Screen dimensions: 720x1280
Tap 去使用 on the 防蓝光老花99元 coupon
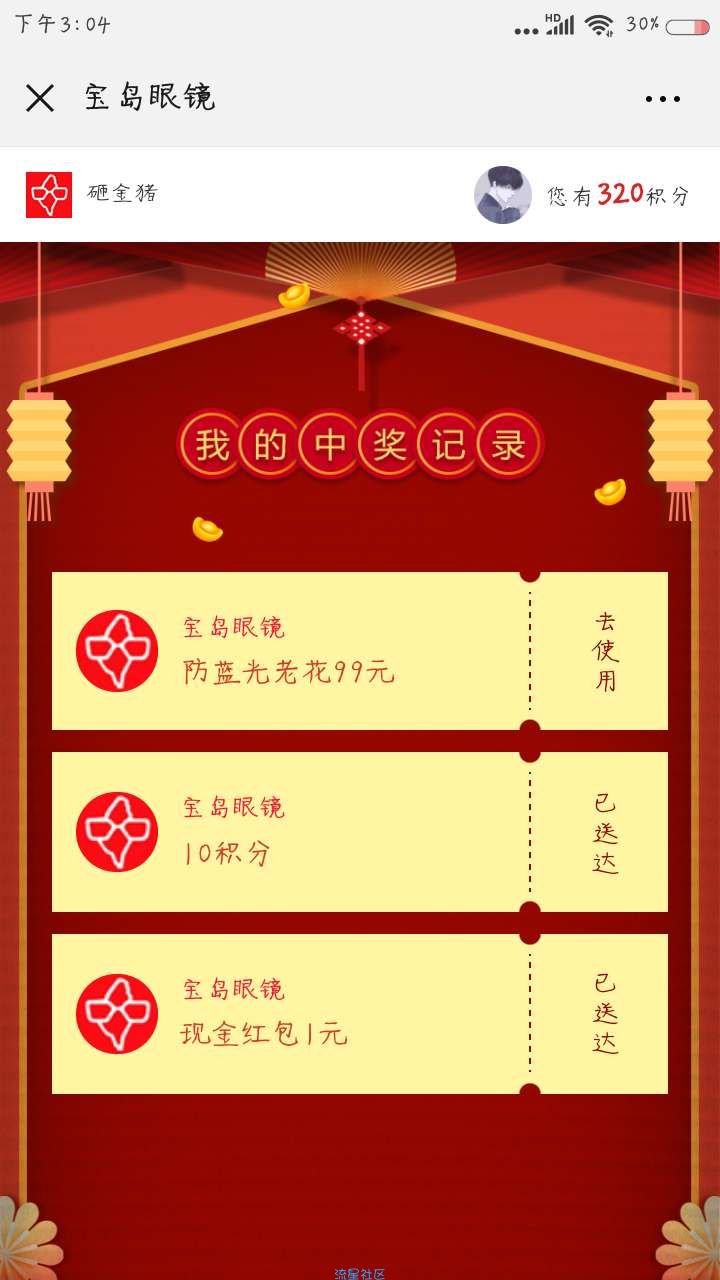point(605,651)
